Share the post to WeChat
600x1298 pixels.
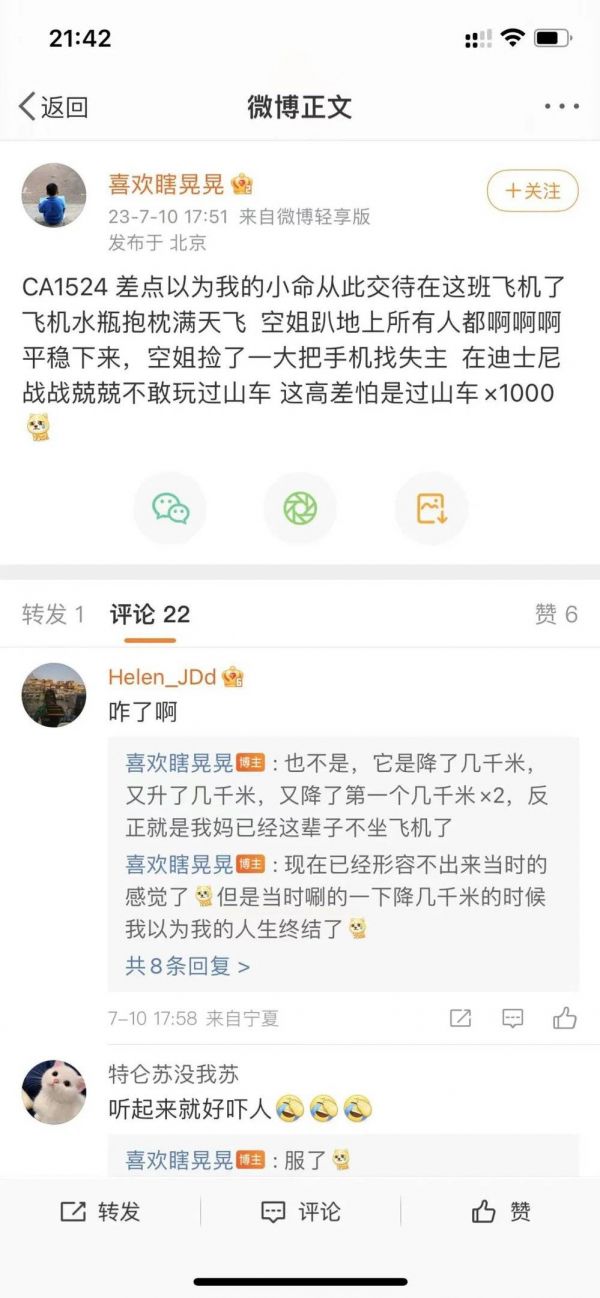coord(170,509)
